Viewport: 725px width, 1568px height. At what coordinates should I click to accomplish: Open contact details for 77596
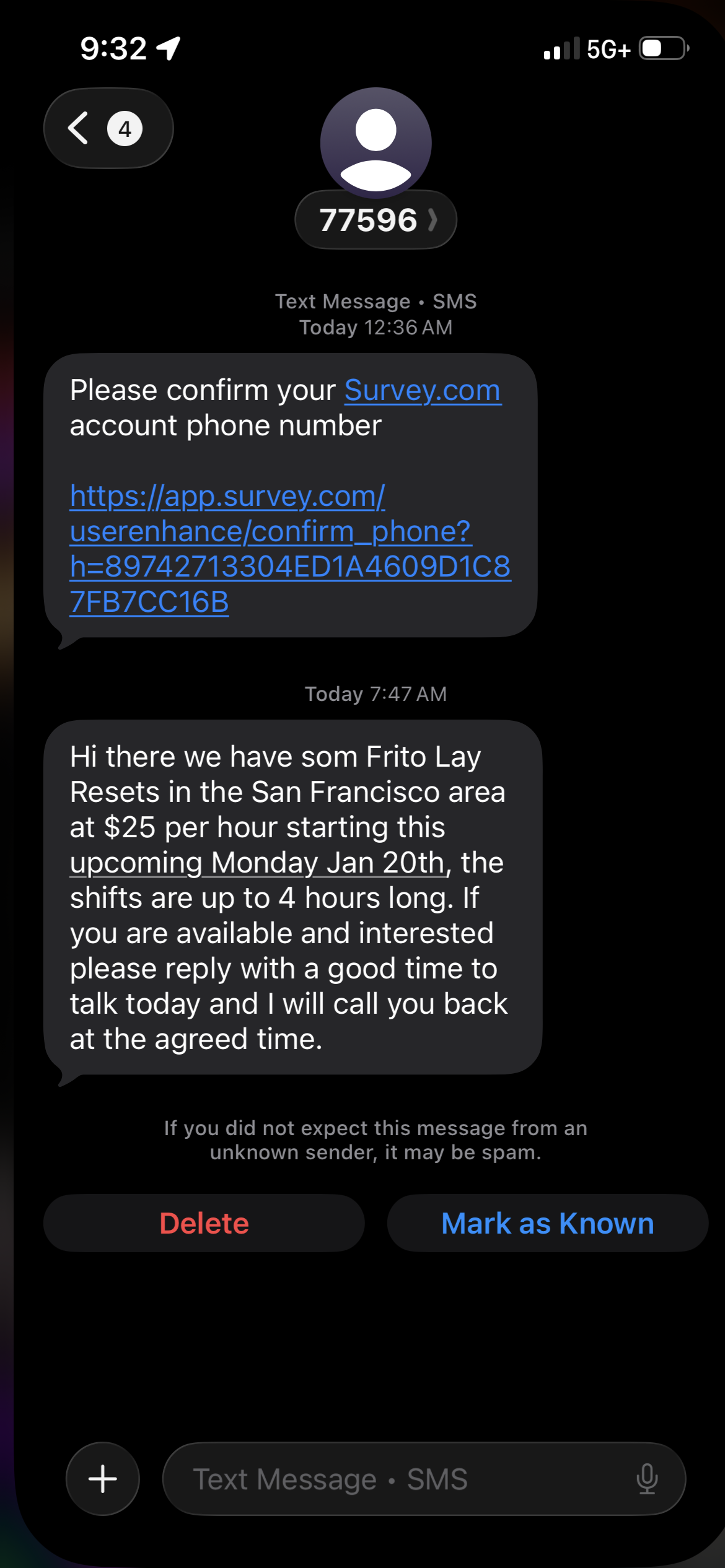(x=376, y=220)
